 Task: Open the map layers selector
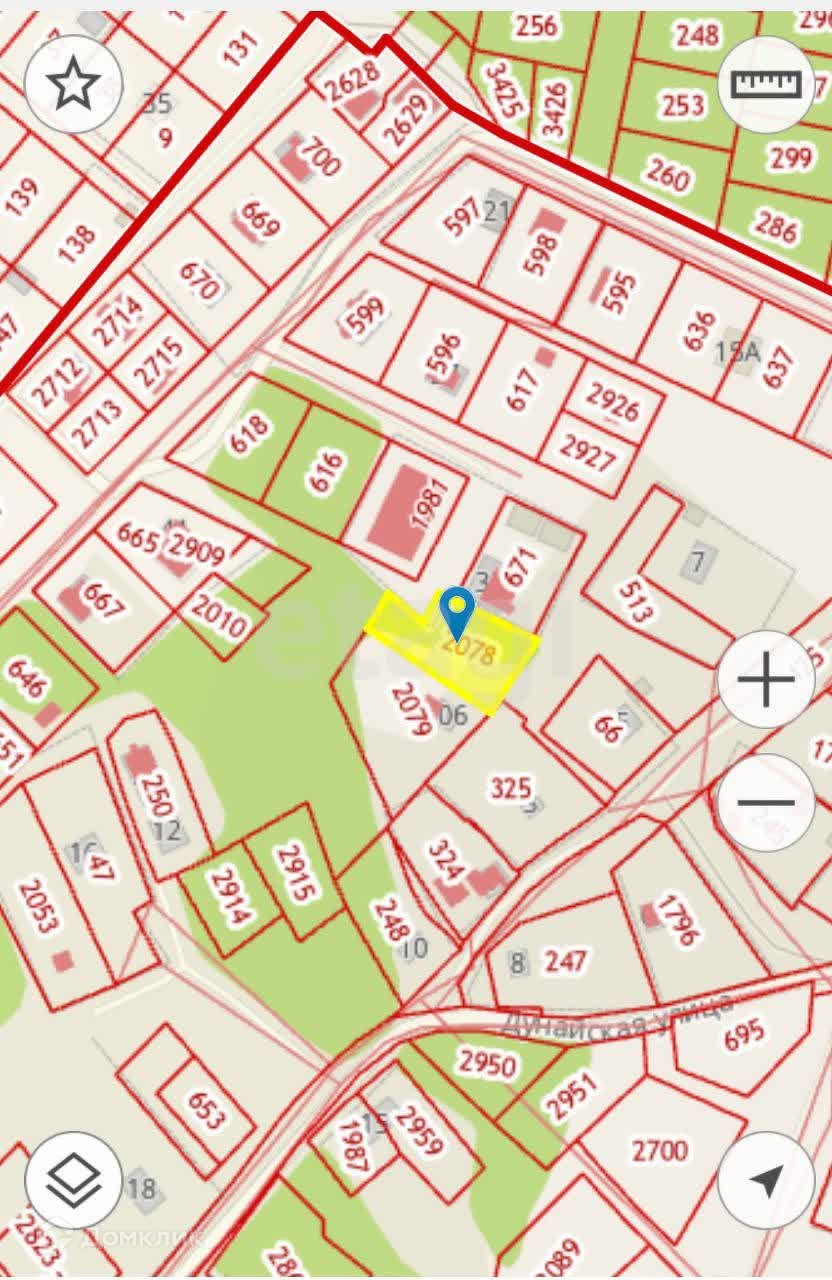(73, 1180)
